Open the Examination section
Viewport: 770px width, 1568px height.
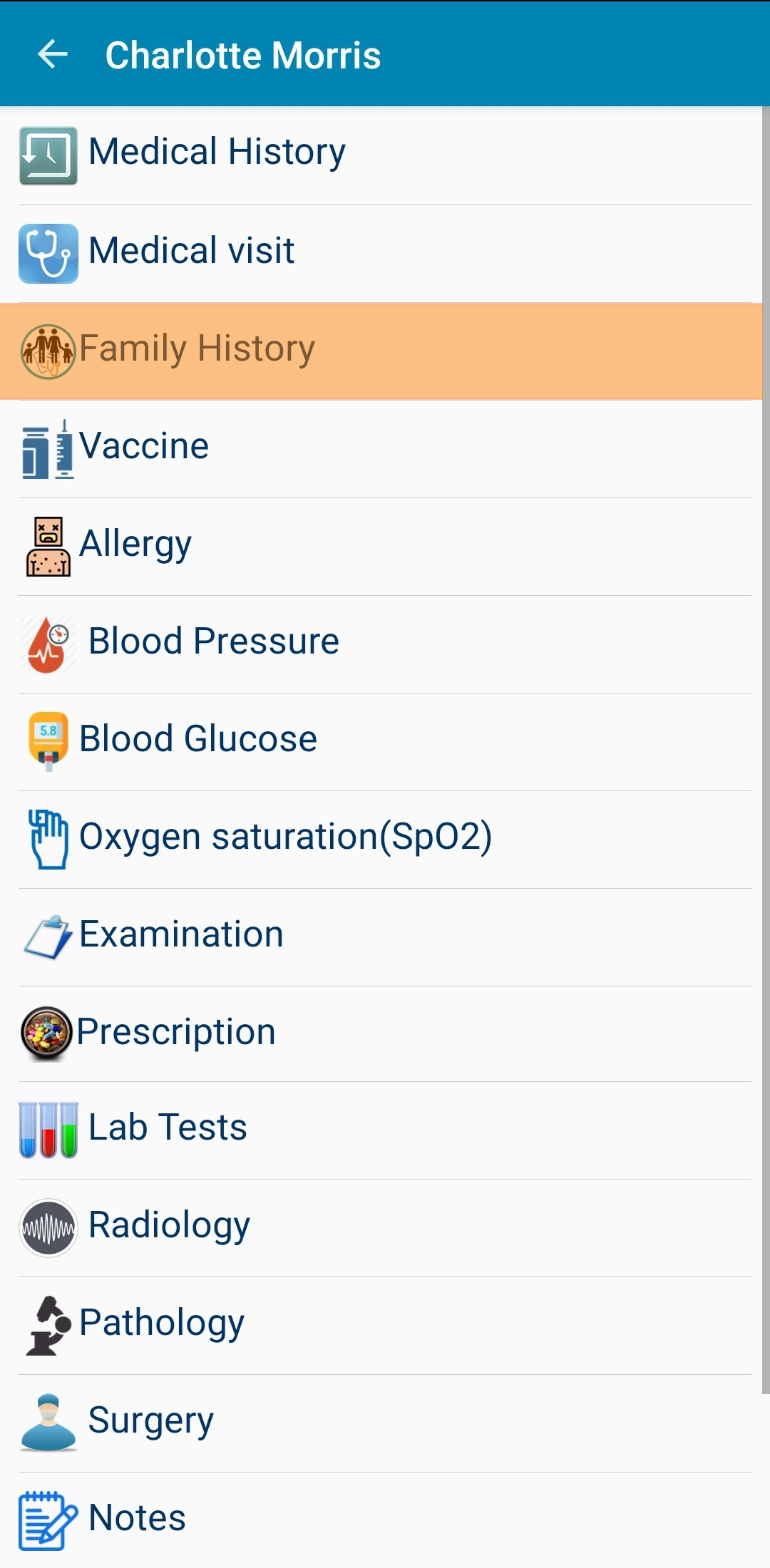pyautogui.click(x=381, y=937)
